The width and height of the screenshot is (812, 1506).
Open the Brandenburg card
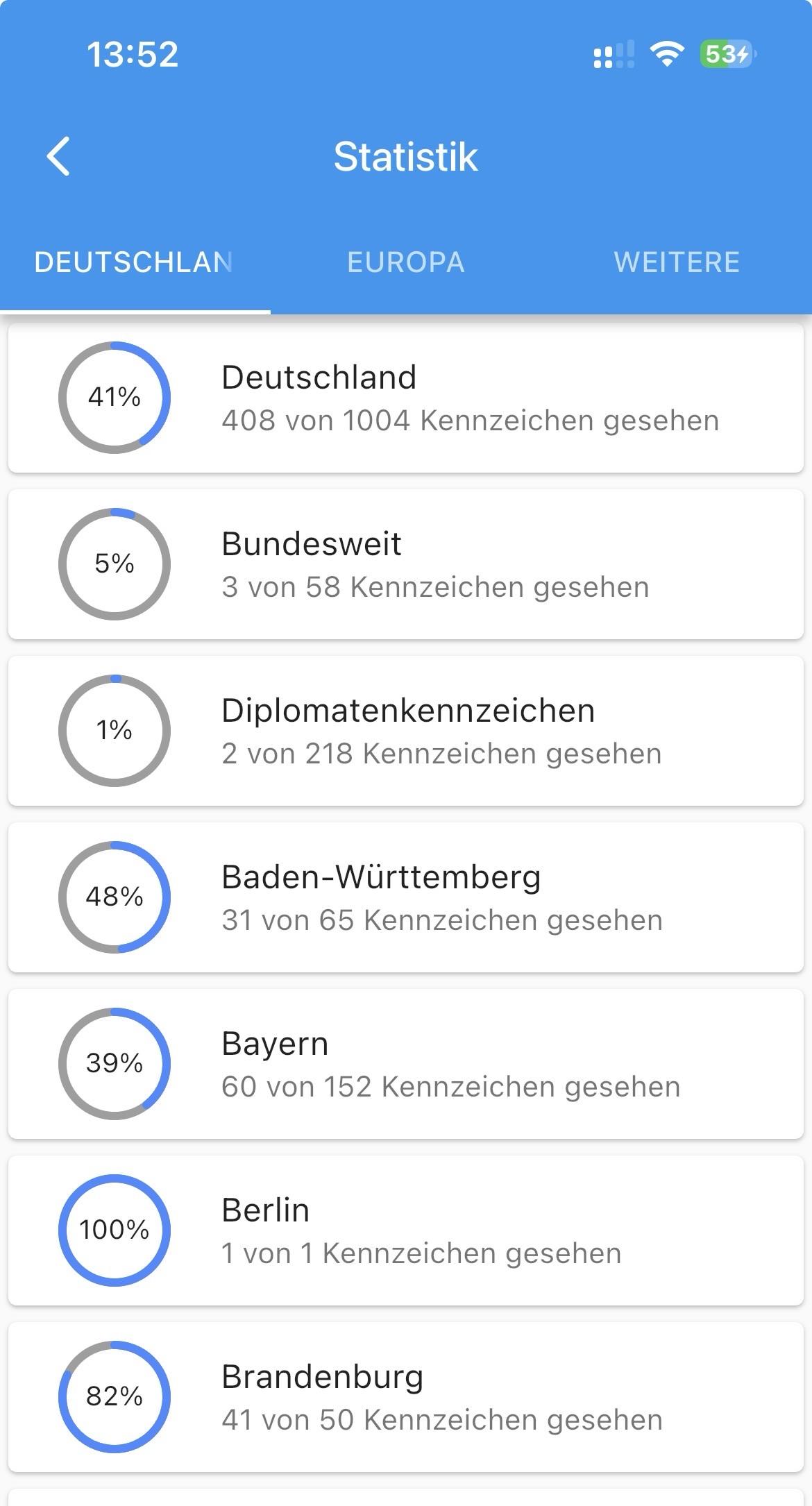coord(406,1397)
